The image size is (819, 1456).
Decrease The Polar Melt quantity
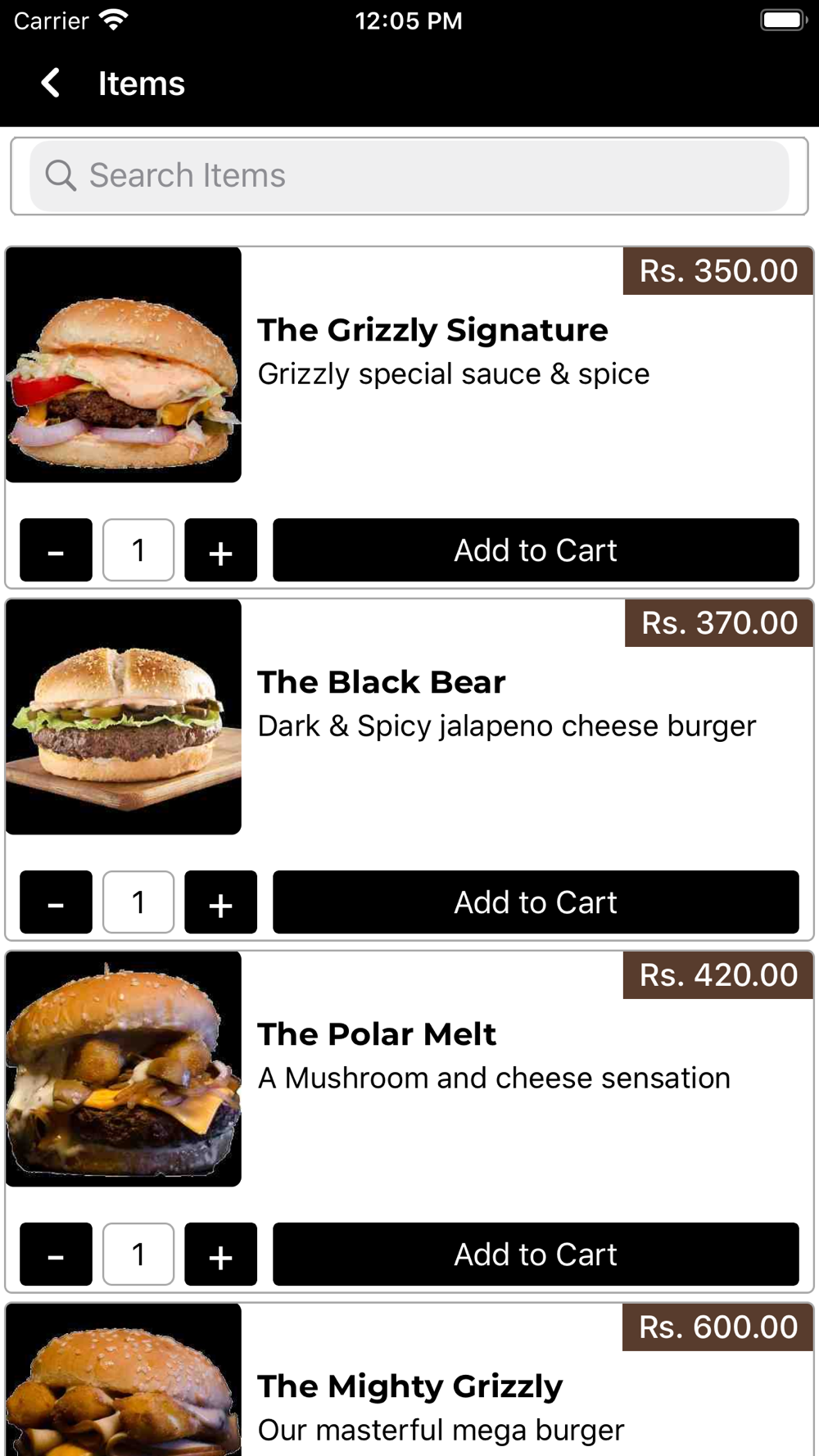click(x=56, y=1255)
